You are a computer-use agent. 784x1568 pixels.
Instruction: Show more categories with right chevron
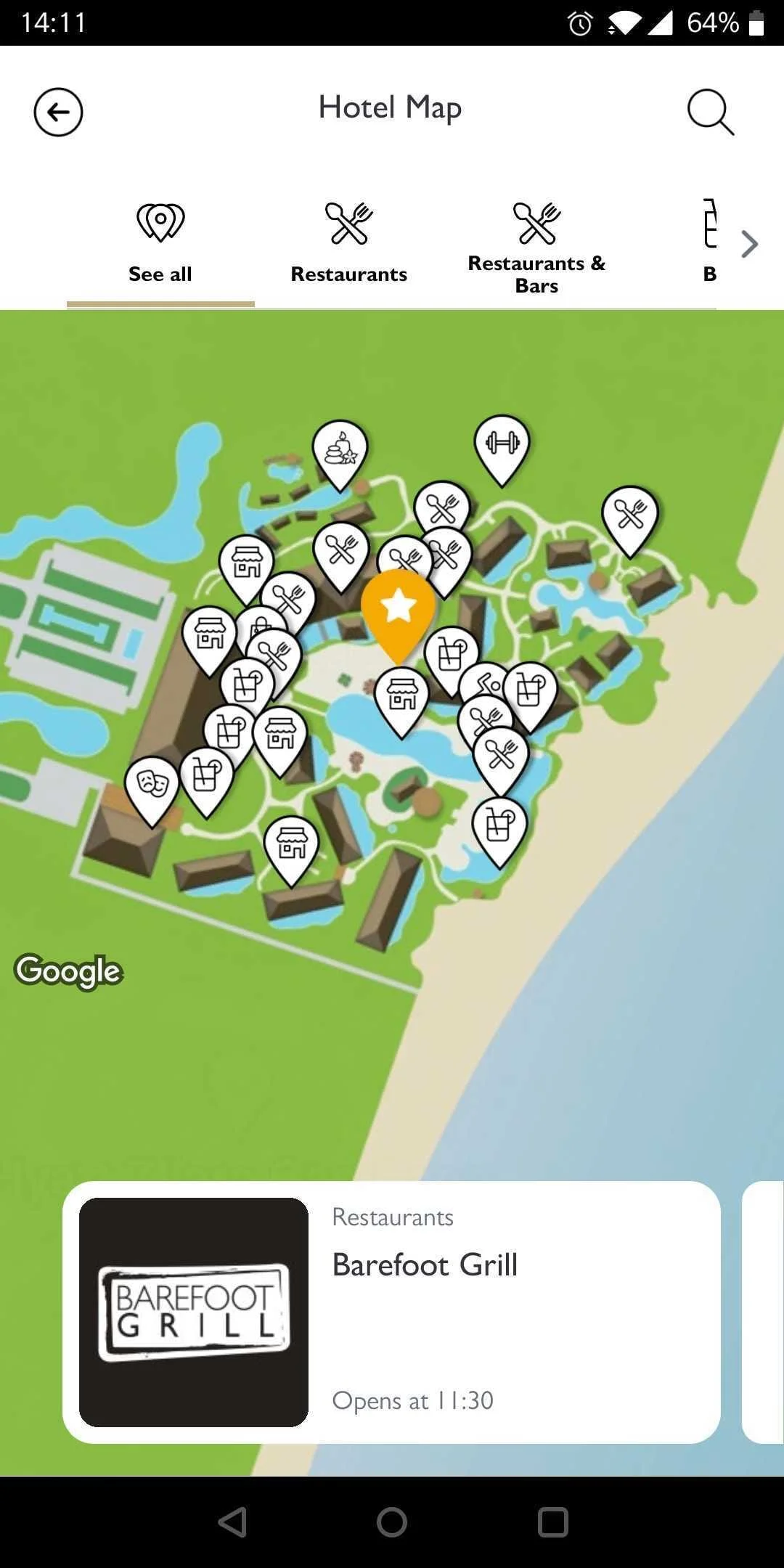(x=749, y=244)
